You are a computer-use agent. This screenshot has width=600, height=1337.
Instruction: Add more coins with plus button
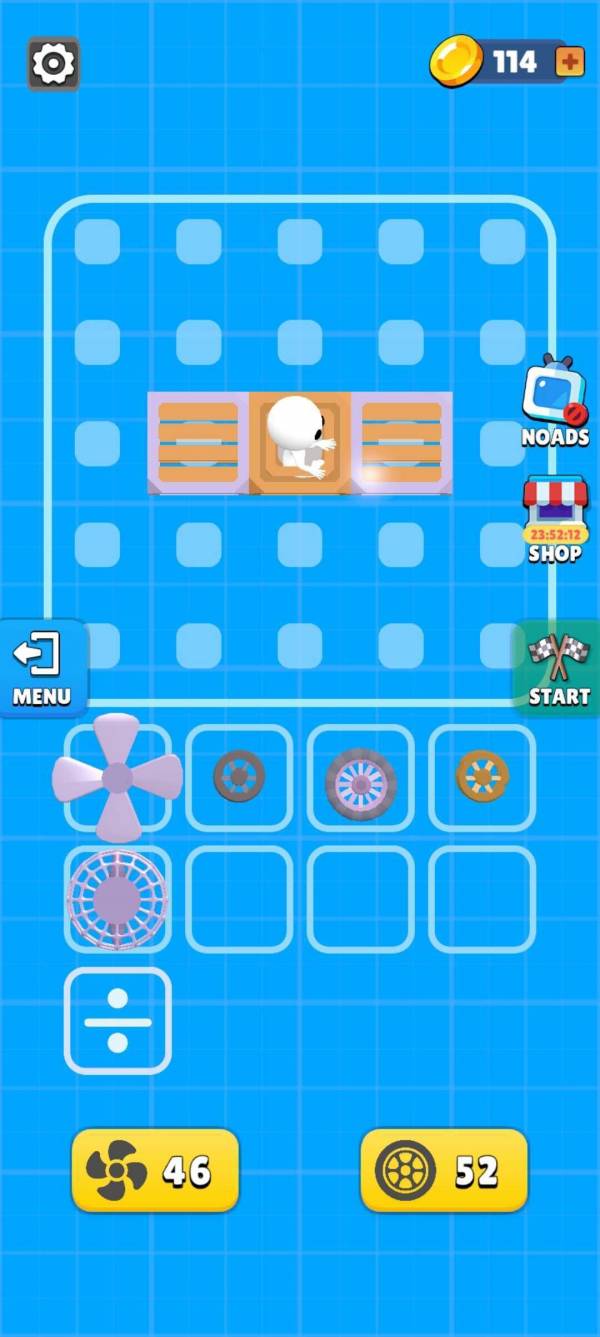point(570,62)
